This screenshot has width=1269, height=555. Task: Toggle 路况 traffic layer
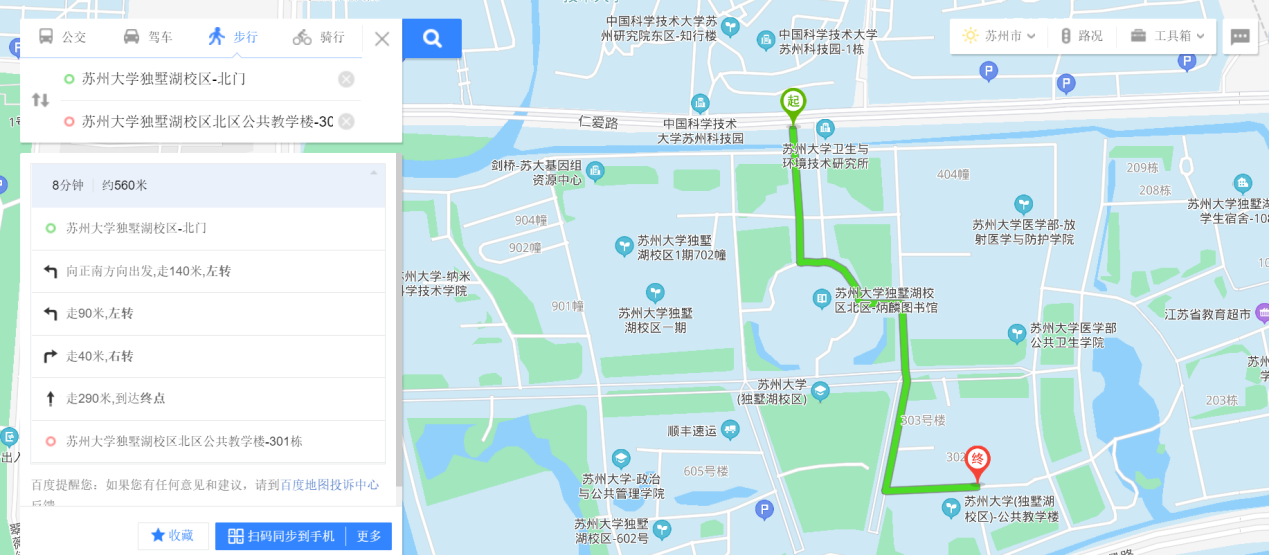pyautogui.click(x=1081, y=36)
